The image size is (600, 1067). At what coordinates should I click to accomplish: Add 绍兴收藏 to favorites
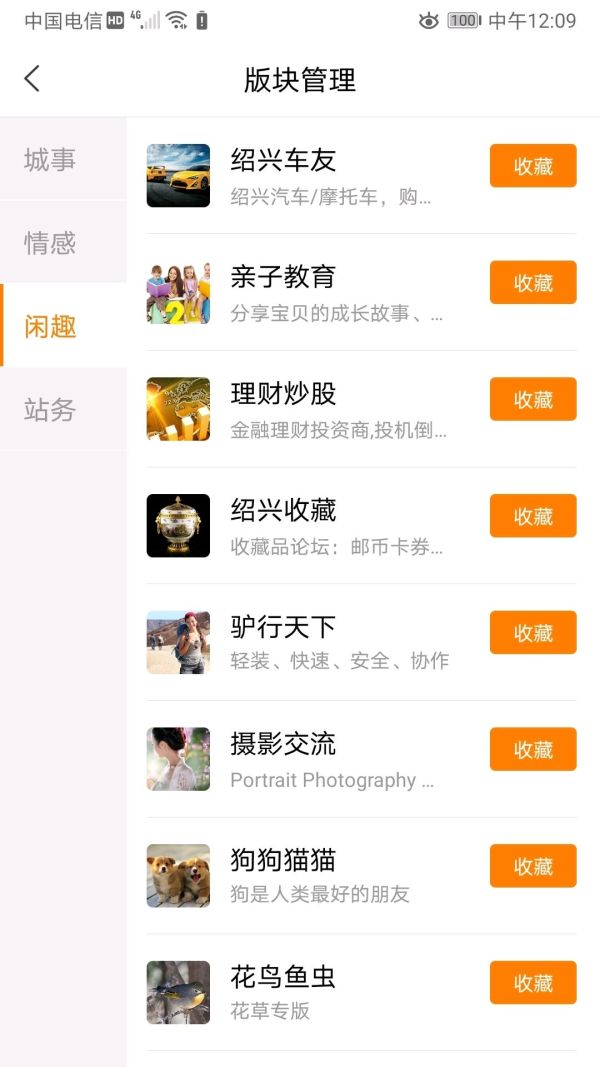[533, 516]
